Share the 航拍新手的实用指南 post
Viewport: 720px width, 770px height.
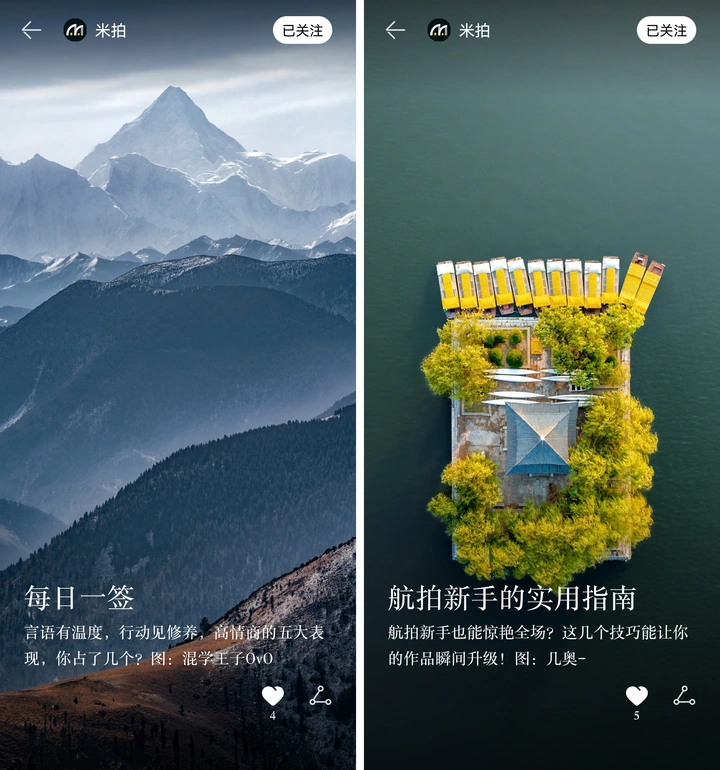[x=684, y=696]
